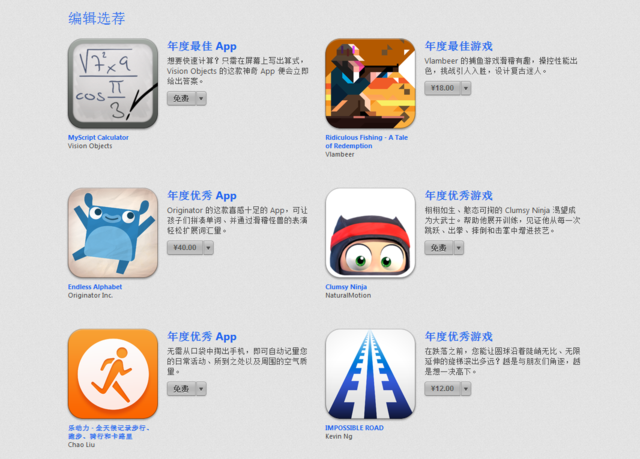
Task: Tap the 免费 button for MyScript Calculator
Action: point(181,98)
